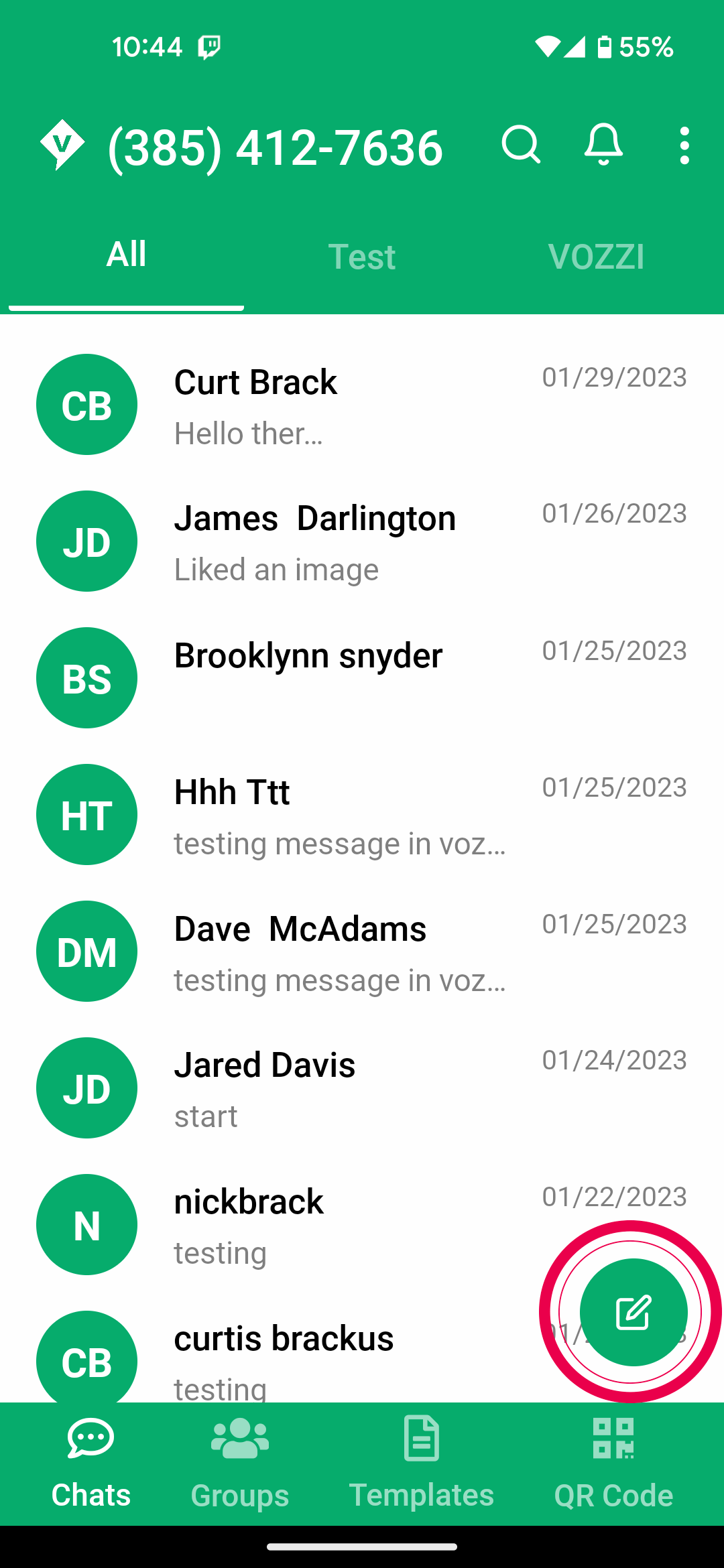Compose a new message with the floating button
Screen dimensions: 724x1568
click(633, 1312)
